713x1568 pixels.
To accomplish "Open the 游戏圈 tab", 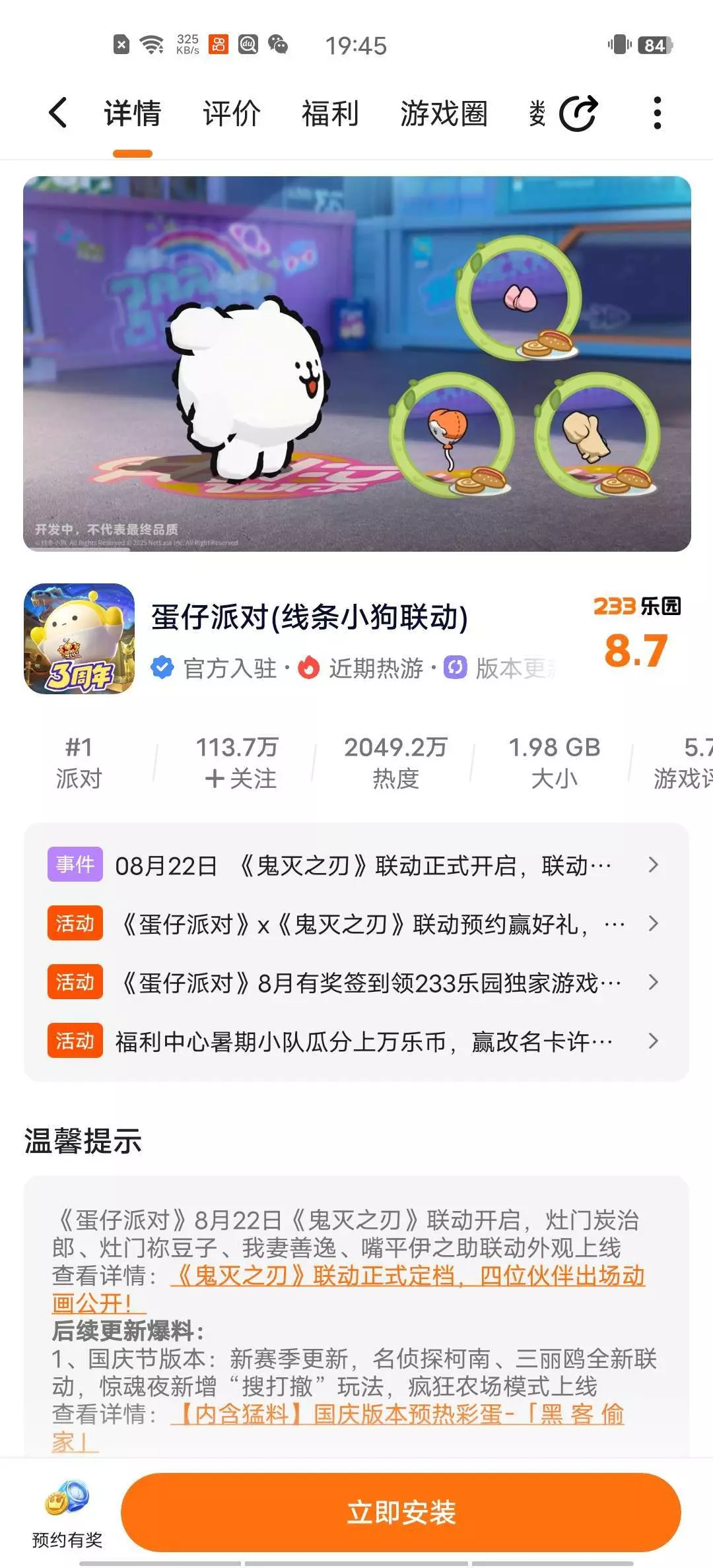I will click(x=444, y=113).
